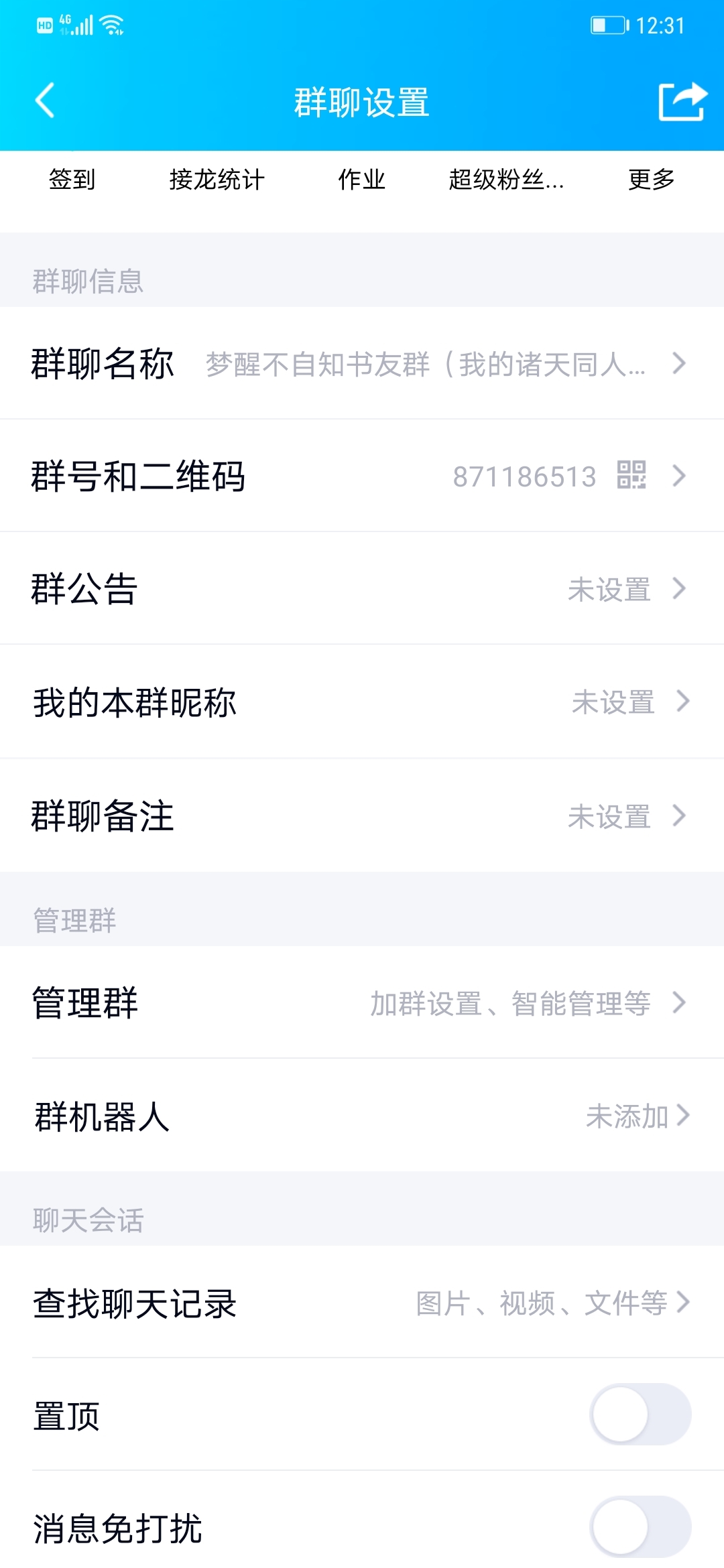Share this group via the share icon

coord(682,101)
